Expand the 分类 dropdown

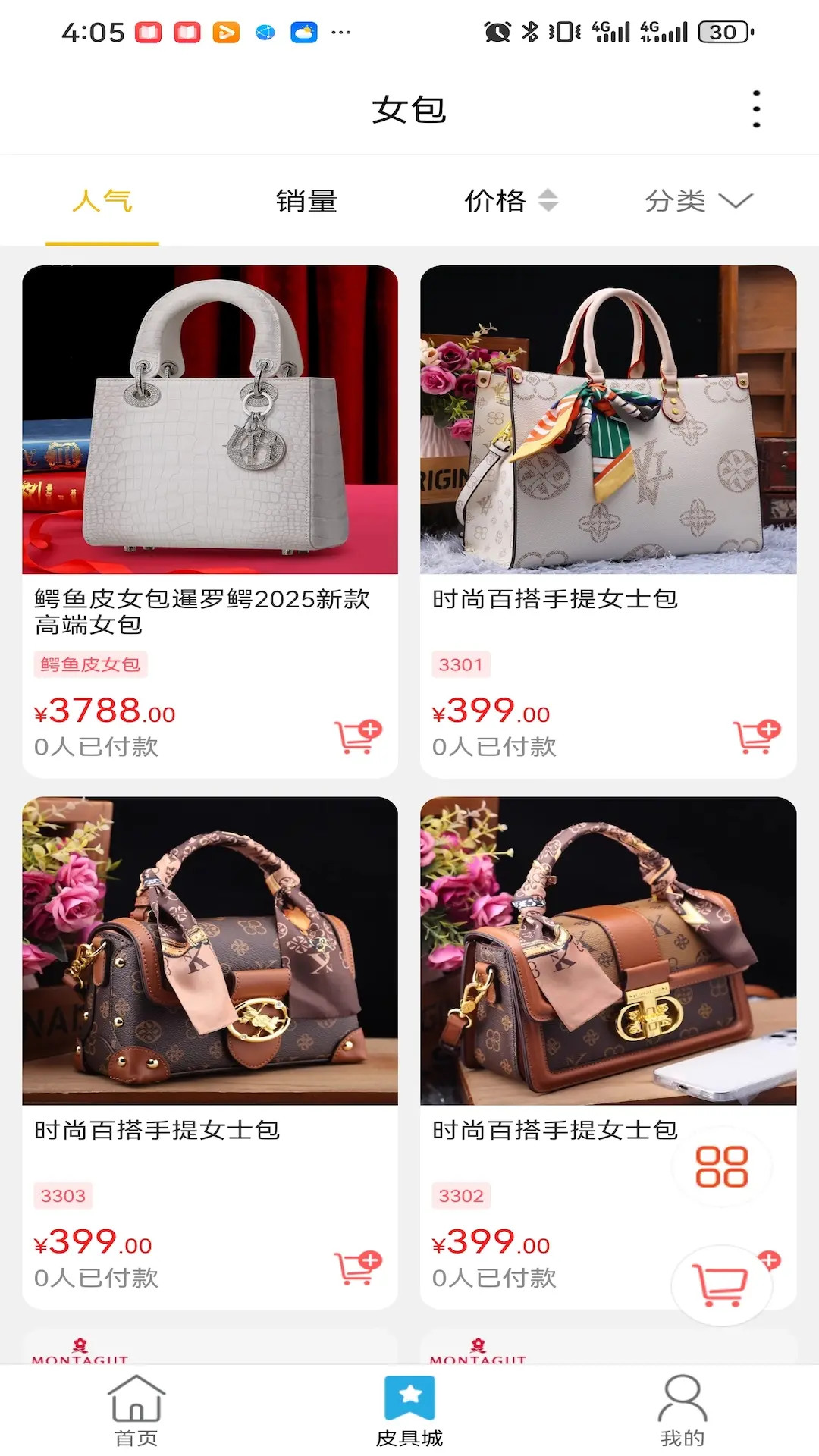tap(698, 201)
